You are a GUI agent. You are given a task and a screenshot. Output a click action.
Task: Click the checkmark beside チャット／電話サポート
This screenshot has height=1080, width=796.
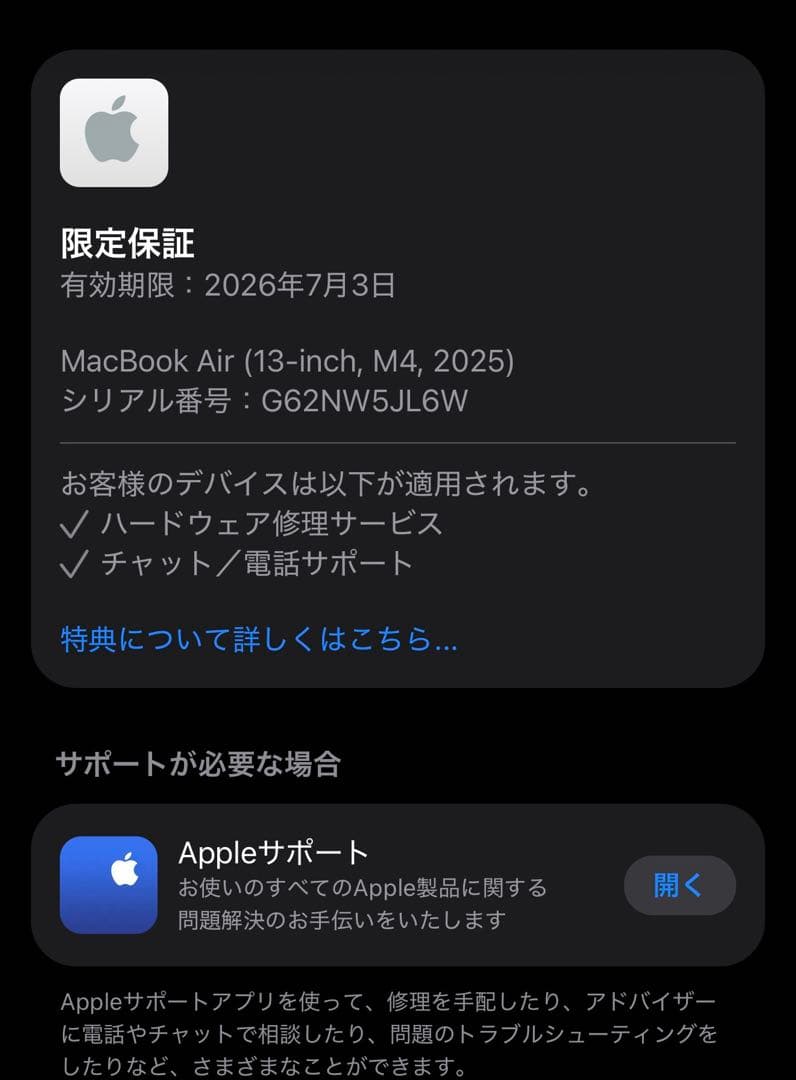[75, 563]
